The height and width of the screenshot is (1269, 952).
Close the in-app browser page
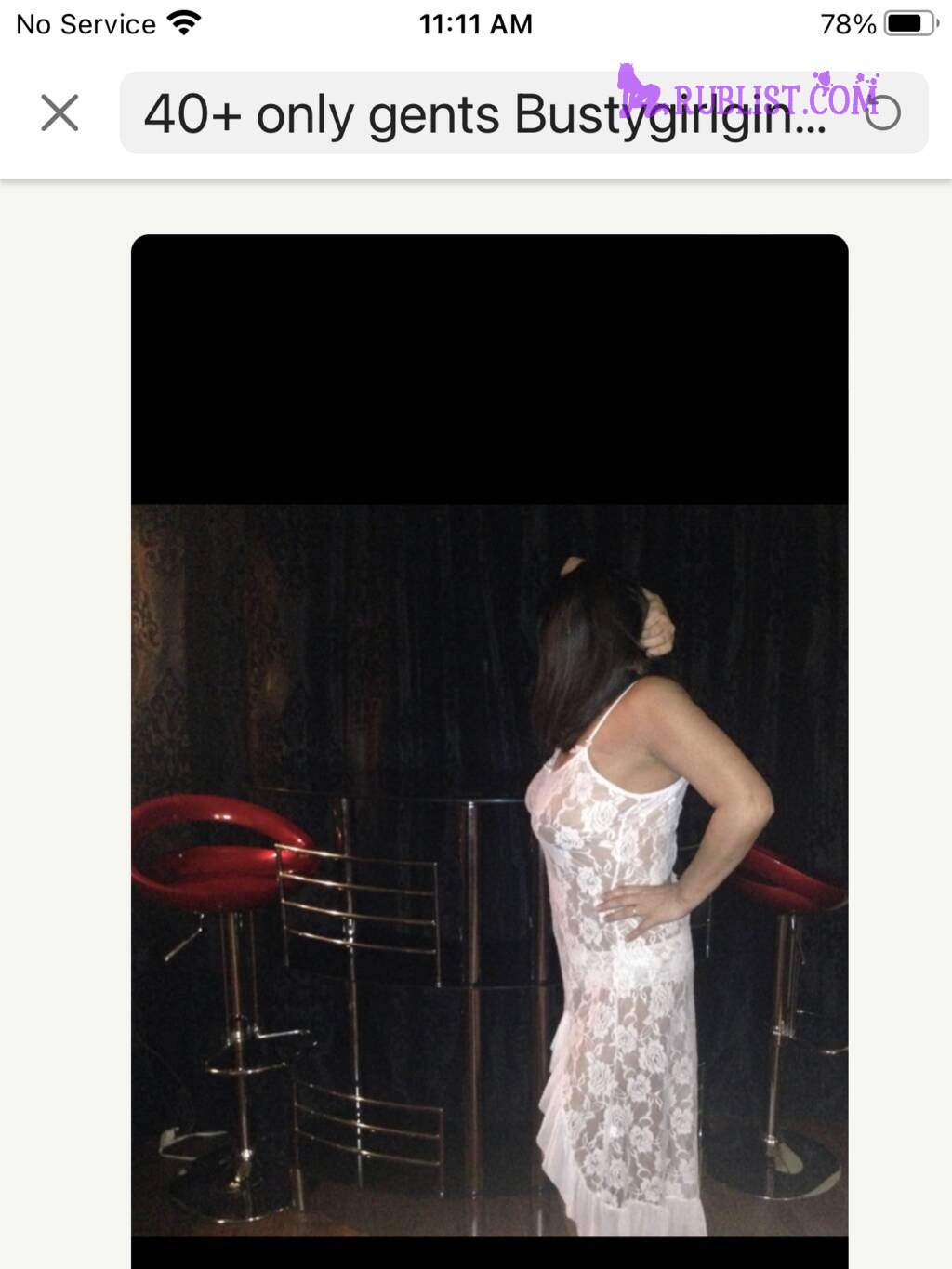pos(59,113)
